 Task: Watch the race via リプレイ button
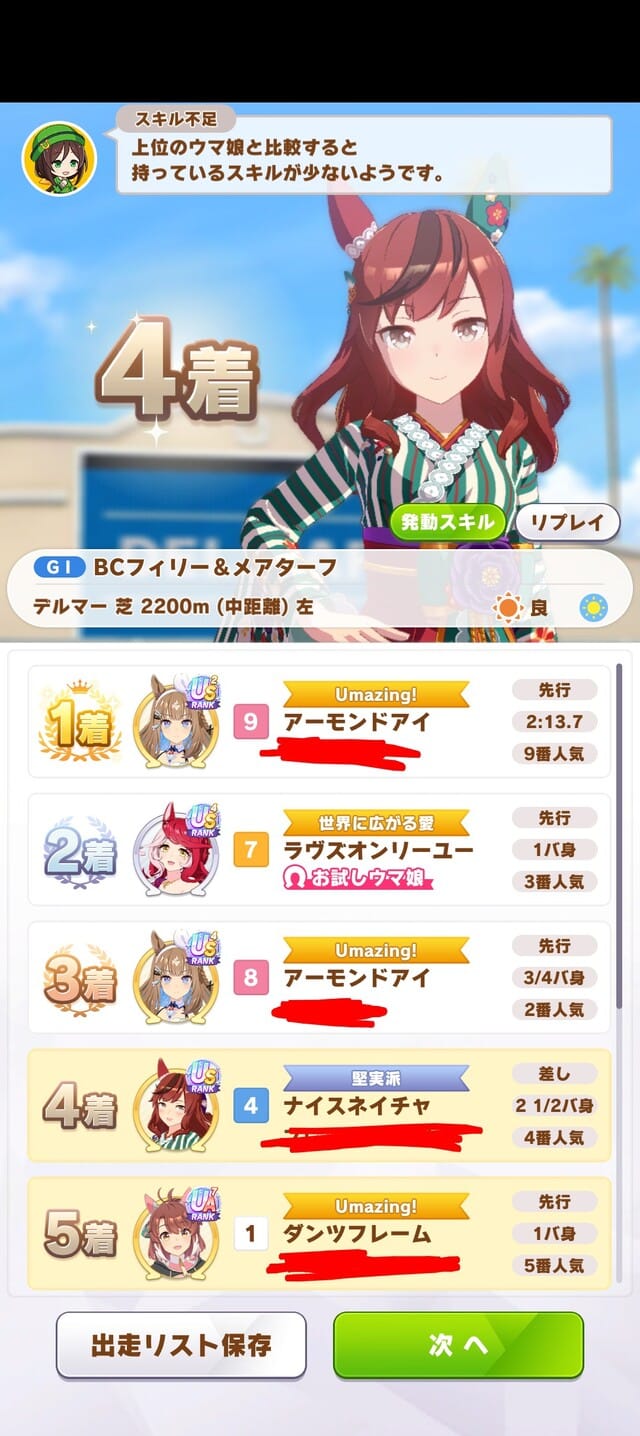pos(567,522)
